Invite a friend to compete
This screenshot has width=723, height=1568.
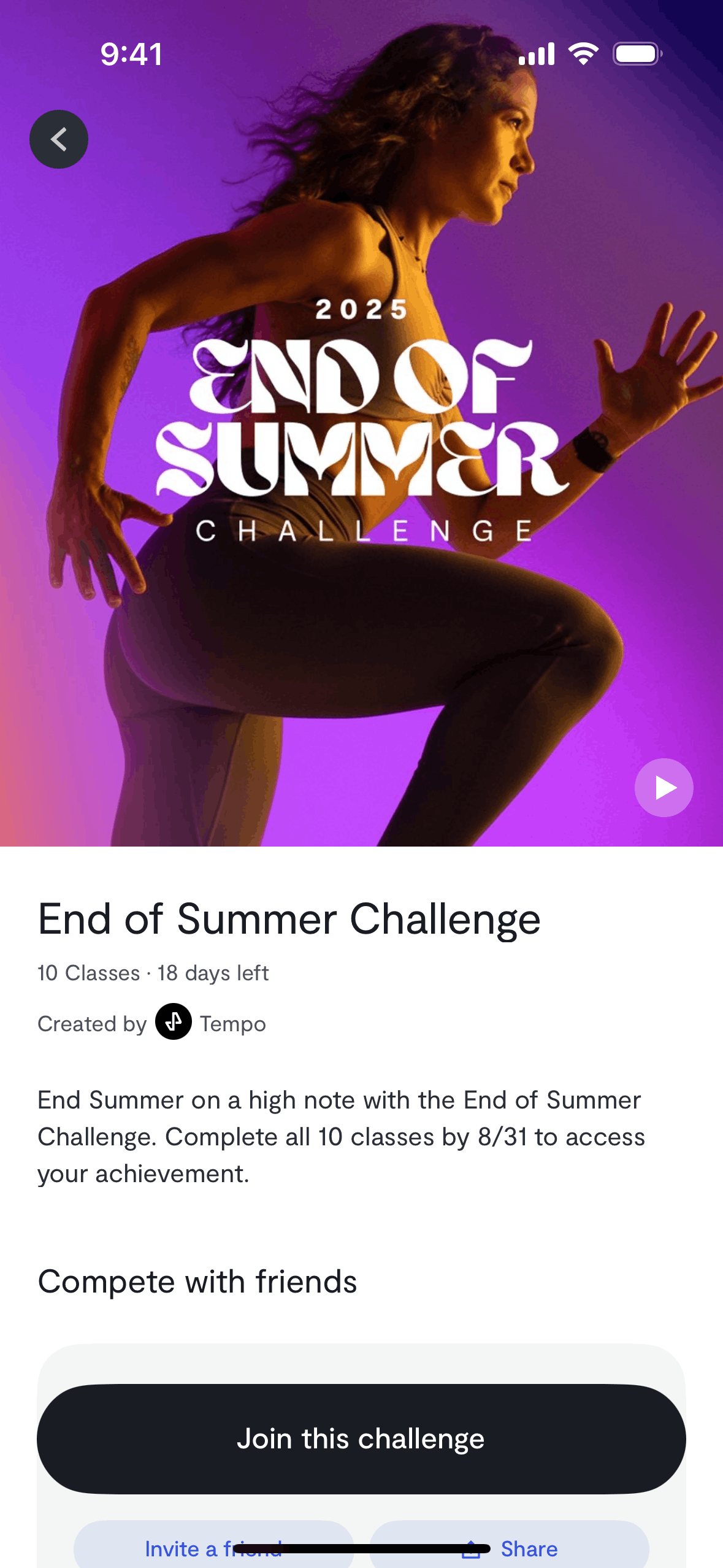213,1545
